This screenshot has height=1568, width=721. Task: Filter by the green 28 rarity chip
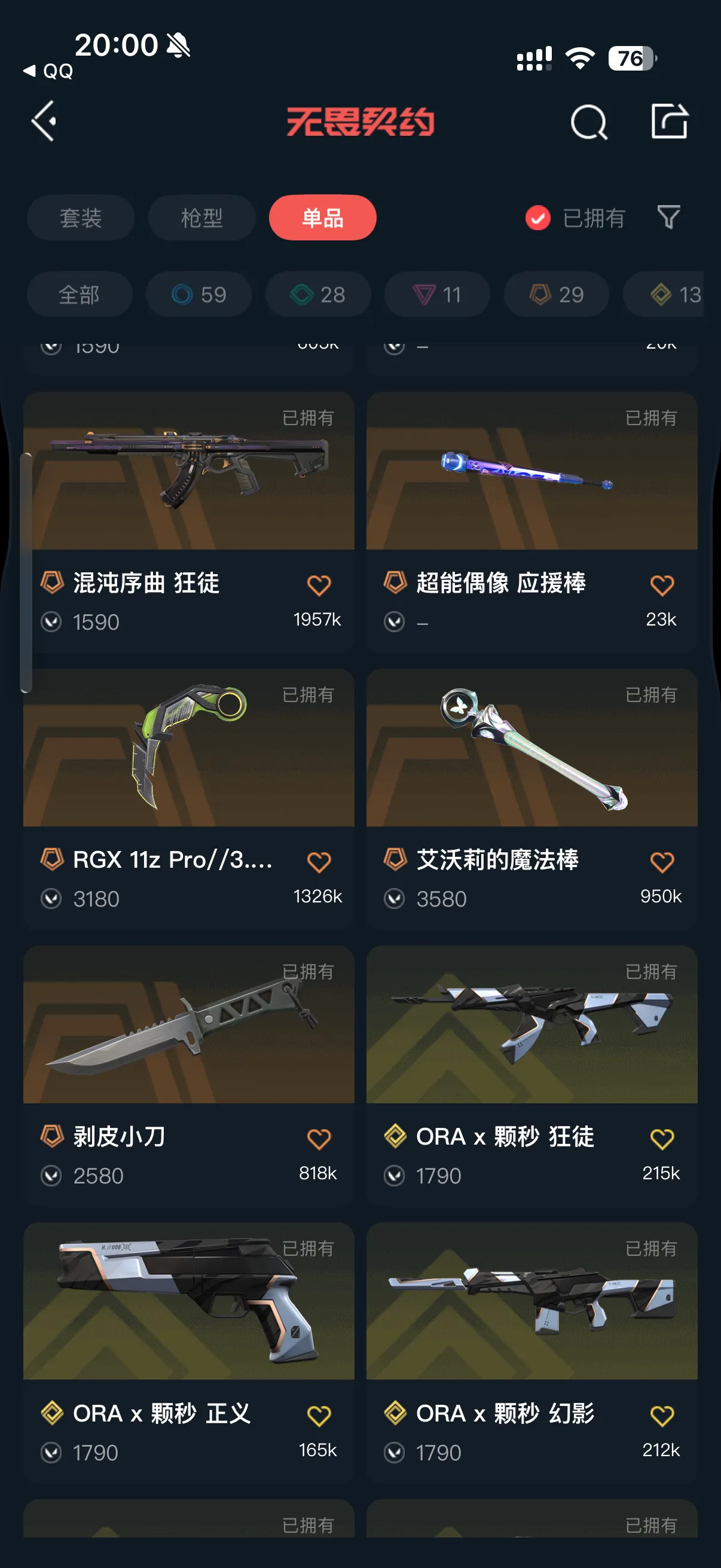coord(317,295)
